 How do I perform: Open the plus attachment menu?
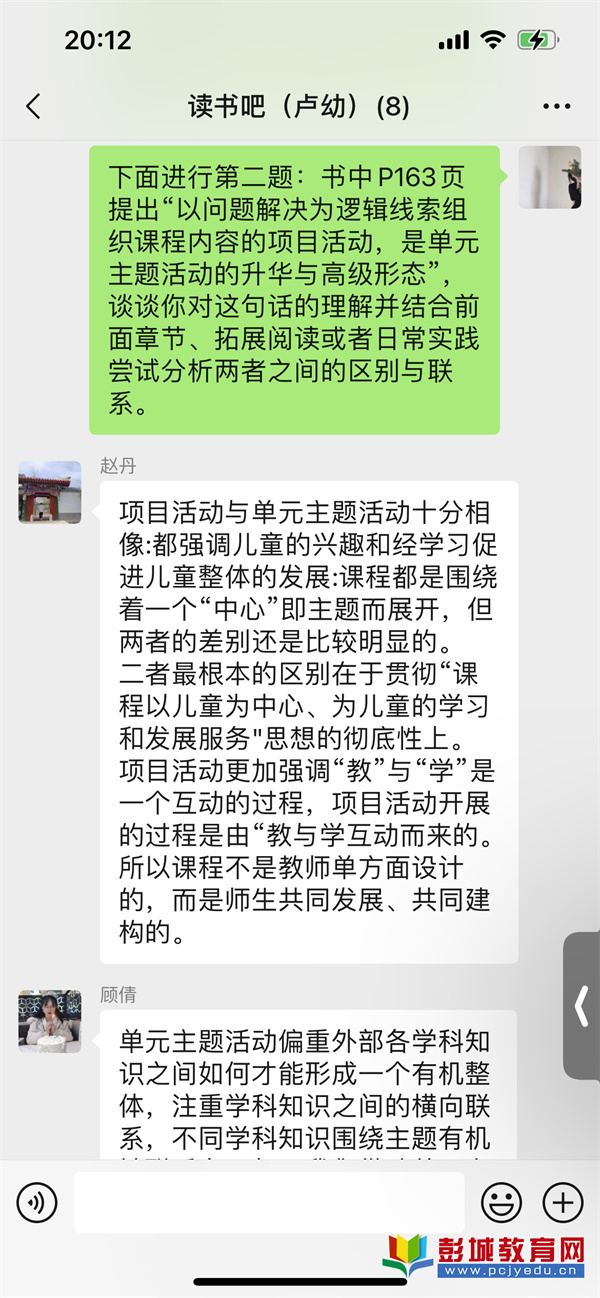click(562, 1202)
